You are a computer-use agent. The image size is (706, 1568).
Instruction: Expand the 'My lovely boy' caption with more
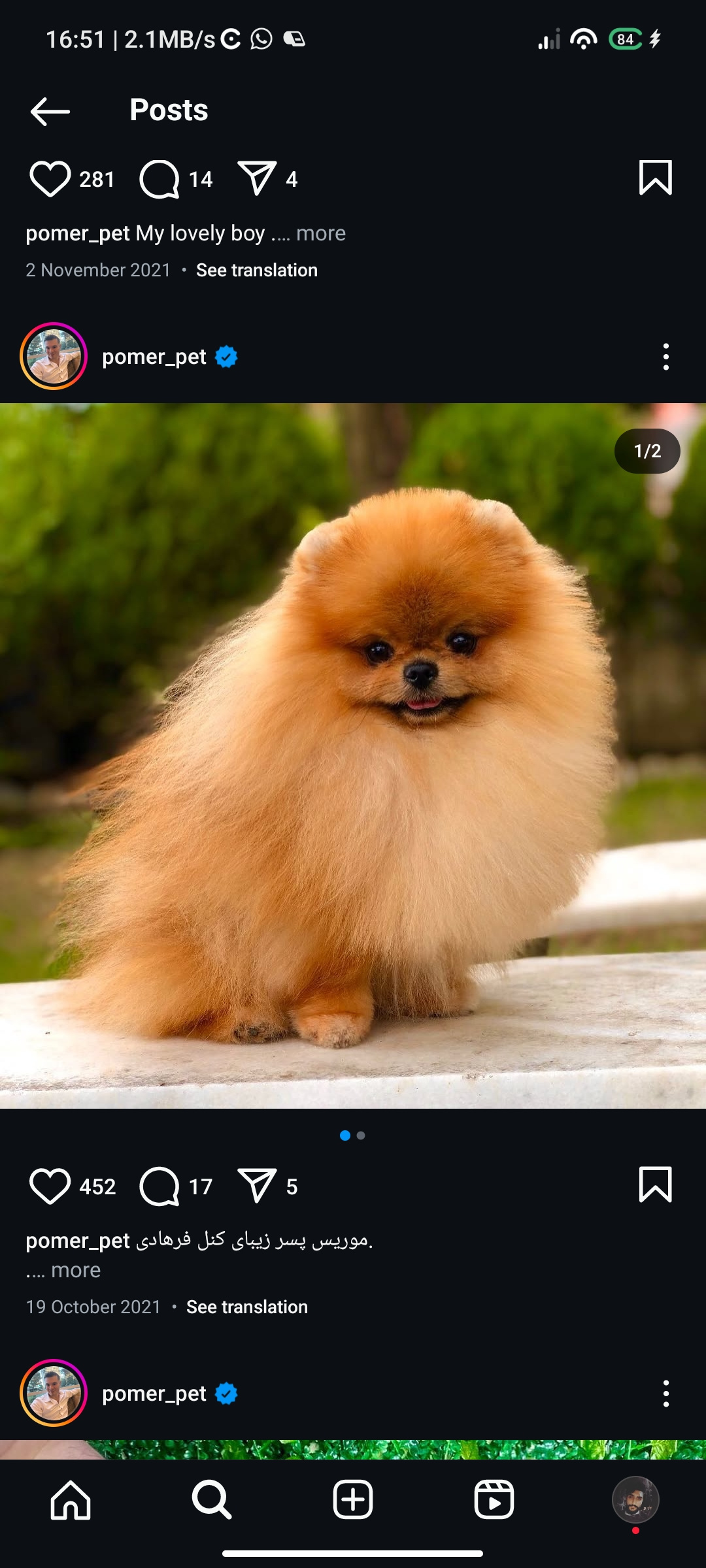coord(320,233)
